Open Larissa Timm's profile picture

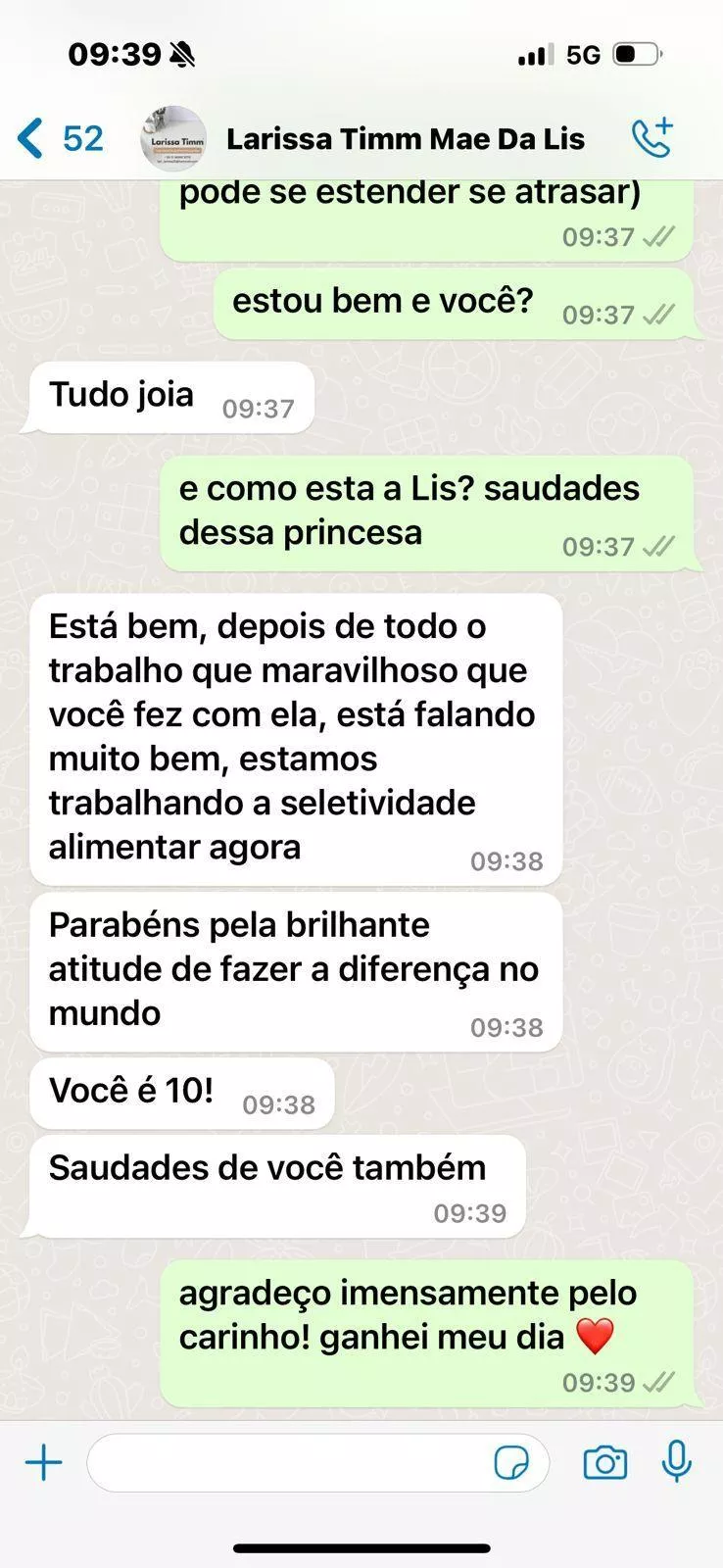click(173, 139)
